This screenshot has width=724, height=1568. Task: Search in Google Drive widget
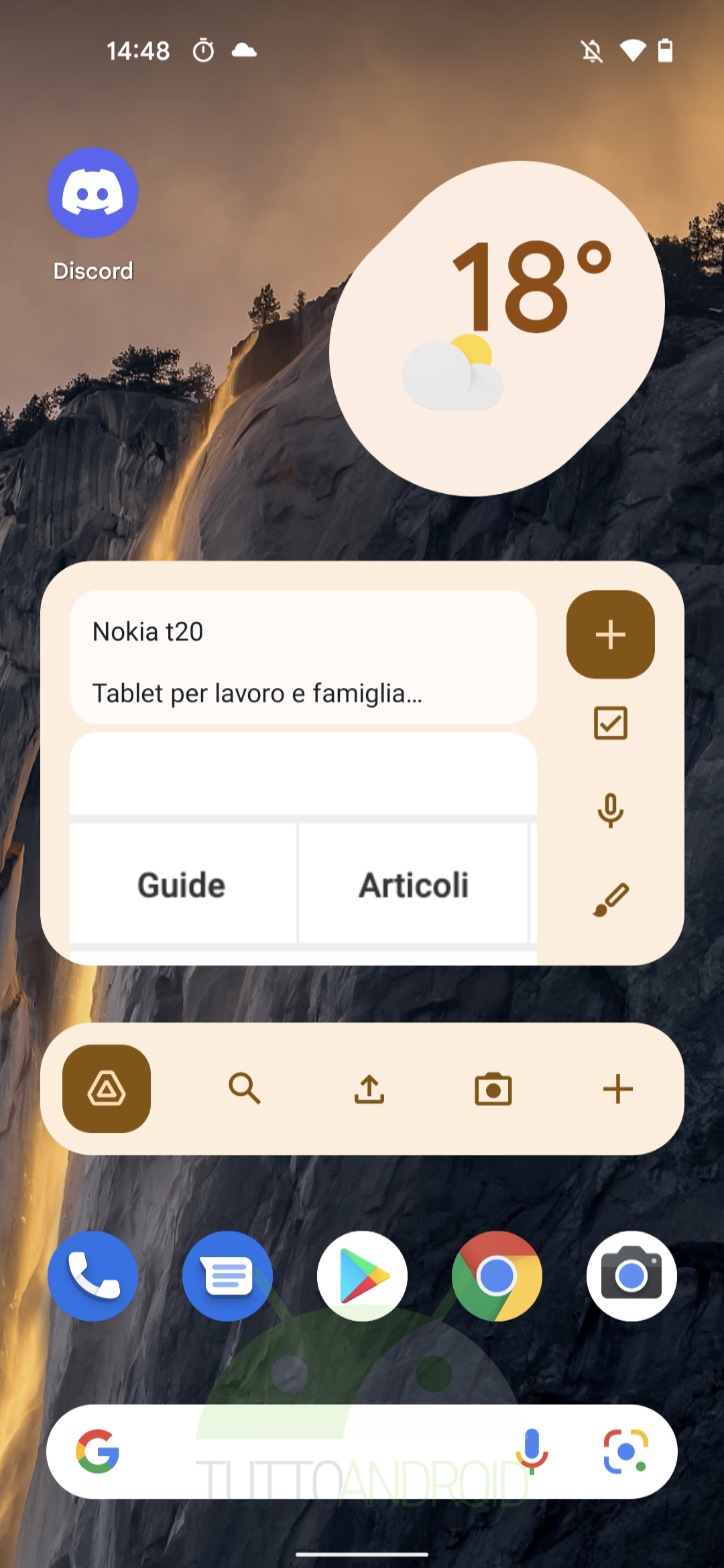245,1089
